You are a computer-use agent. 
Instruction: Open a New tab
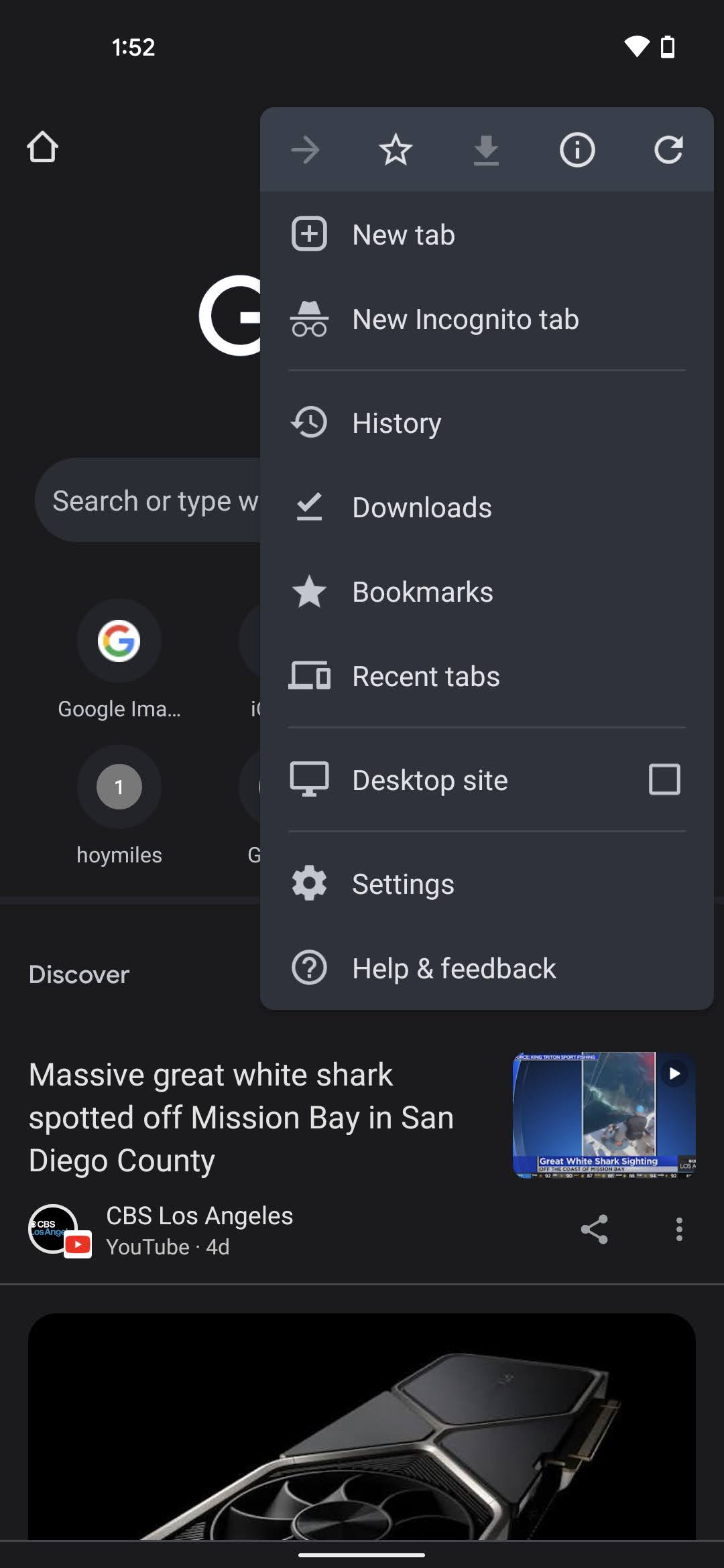404,235
